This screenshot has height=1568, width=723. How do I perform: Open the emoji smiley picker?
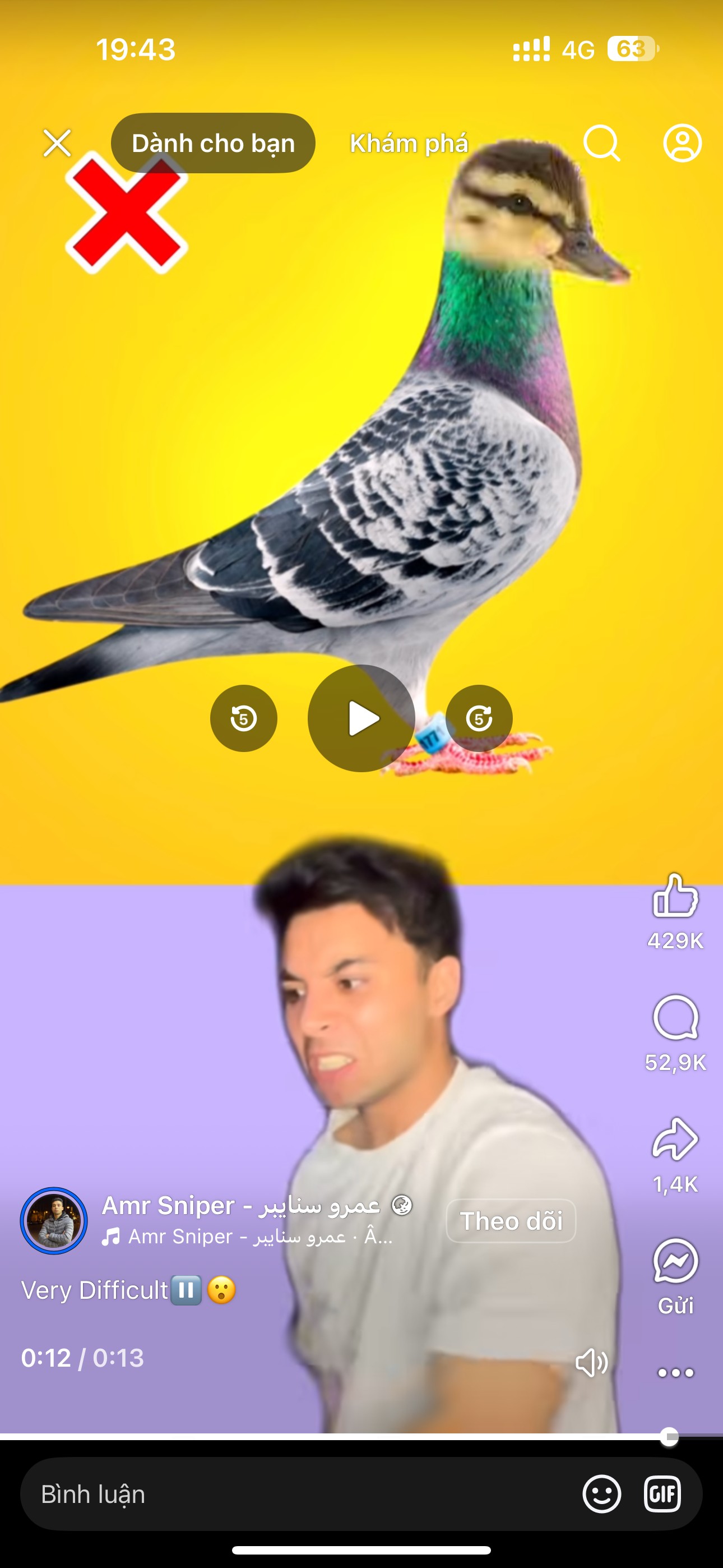tap(601, 1495)
